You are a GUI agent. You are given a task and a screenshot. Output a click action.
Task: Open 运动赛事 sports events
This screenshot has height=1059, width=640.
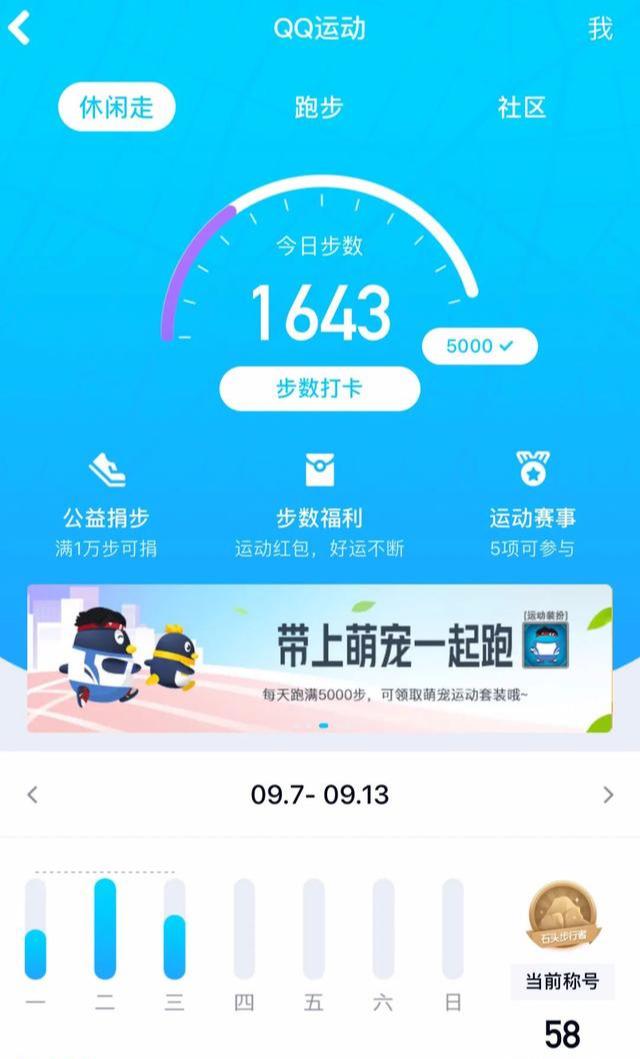[x=532, y=505]
